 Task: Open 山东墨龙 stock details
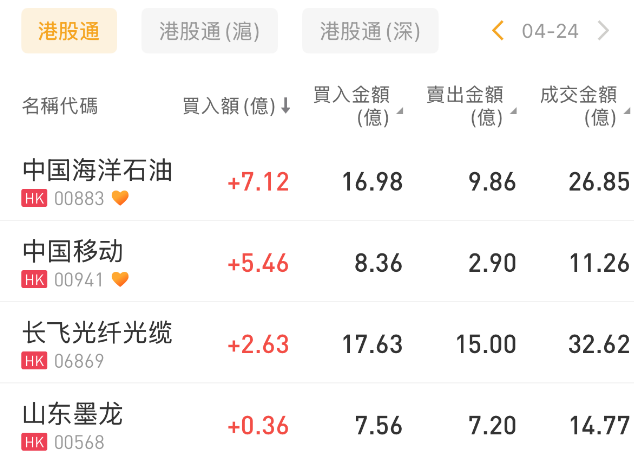tap(73, 414)
